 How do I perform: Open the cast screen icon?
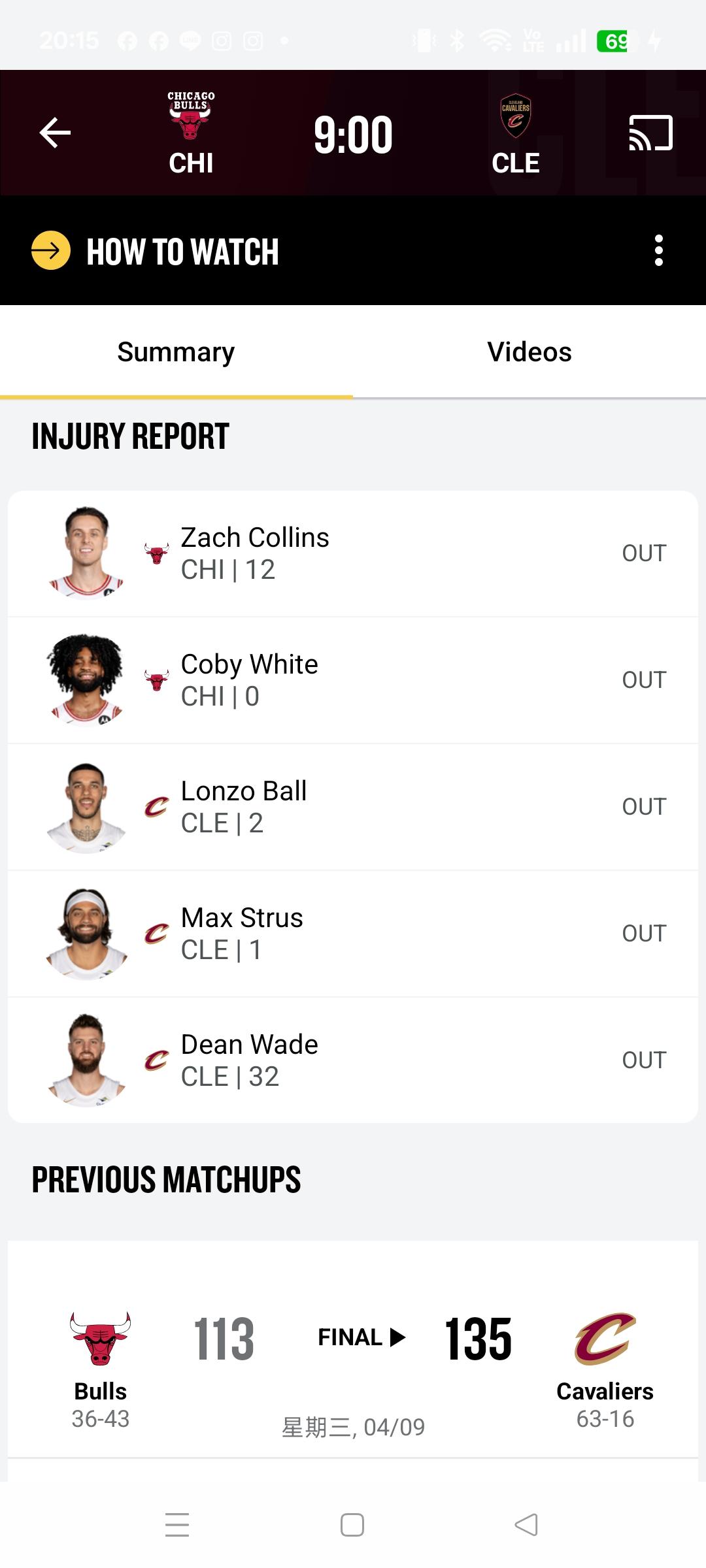650,133
